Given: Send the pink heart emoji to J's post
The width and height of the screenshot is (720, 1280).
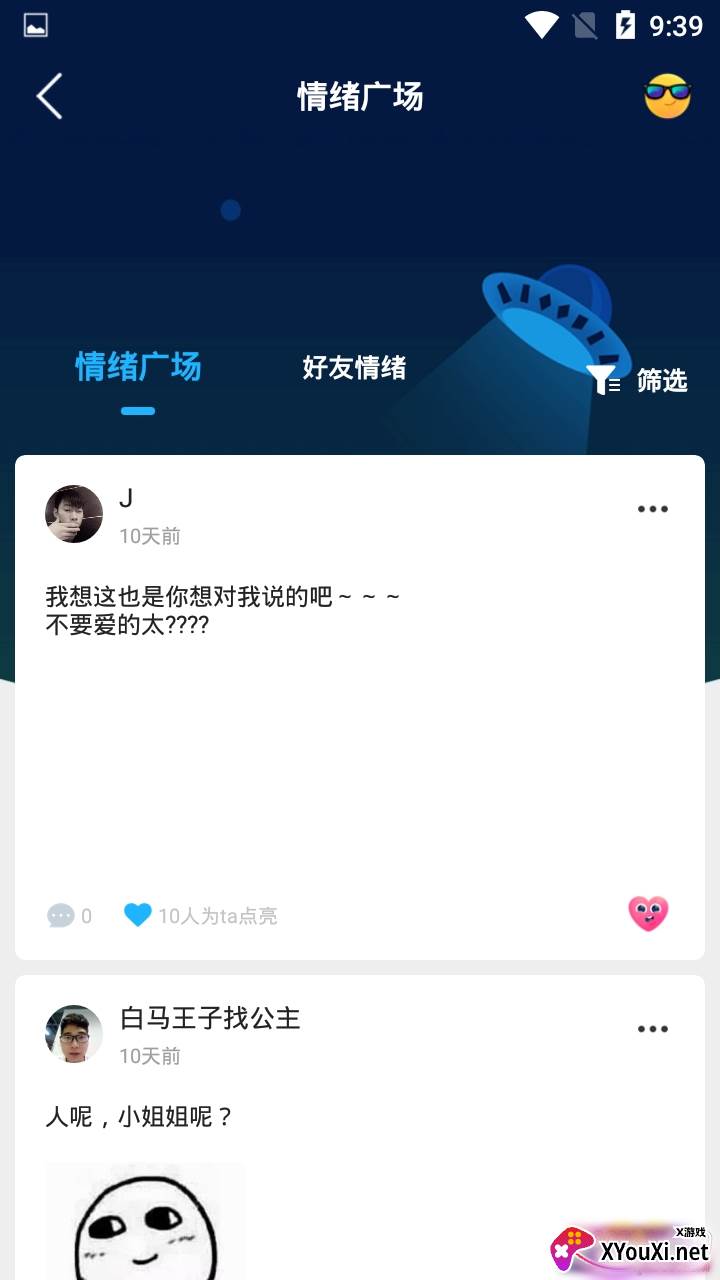Looking at the screenshot, I should click(x=648, y=913).
